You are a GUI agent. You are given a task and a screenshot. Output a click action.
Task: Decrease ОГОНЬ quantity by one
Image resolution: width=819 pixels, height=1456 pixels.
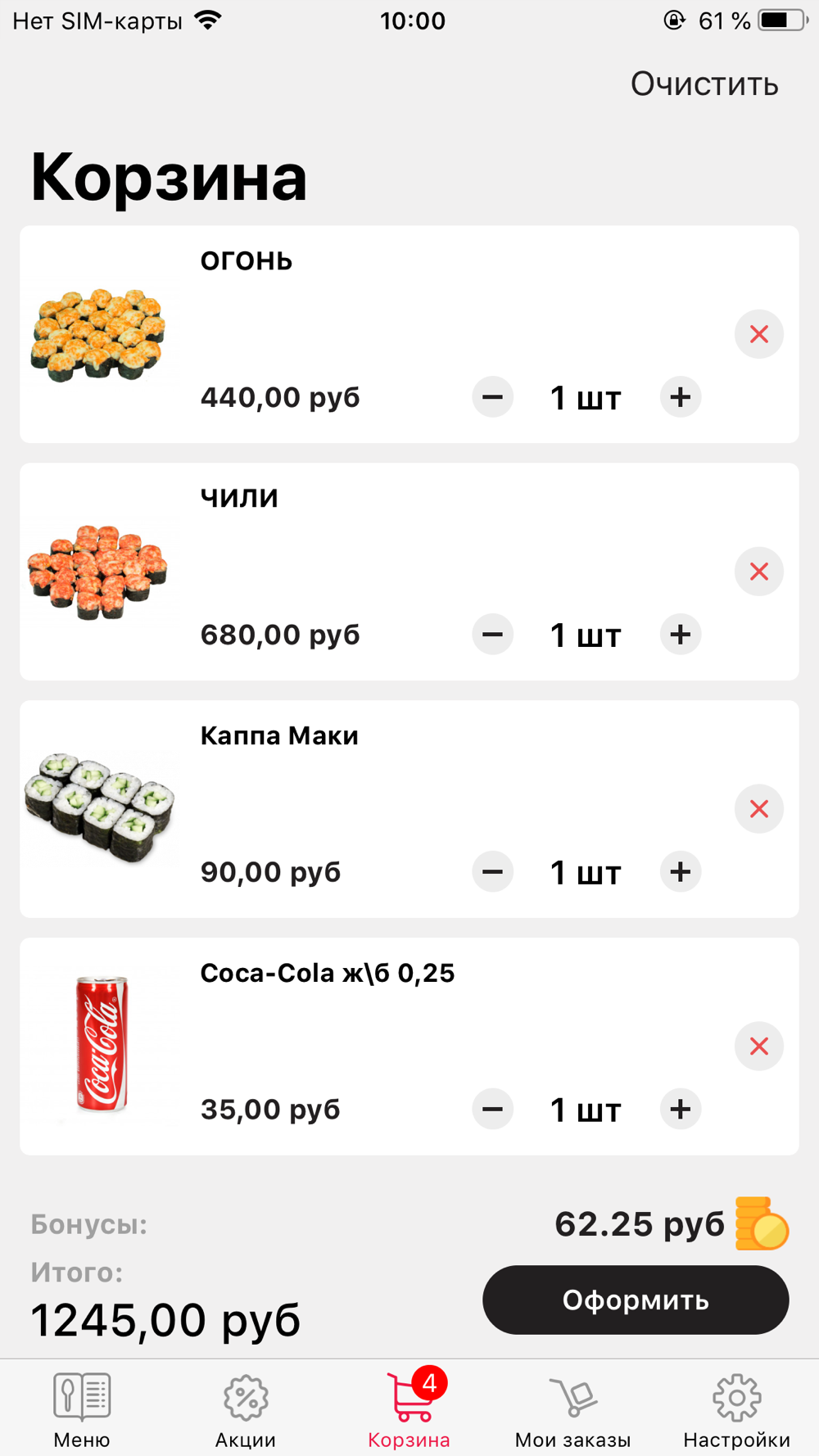492,397
